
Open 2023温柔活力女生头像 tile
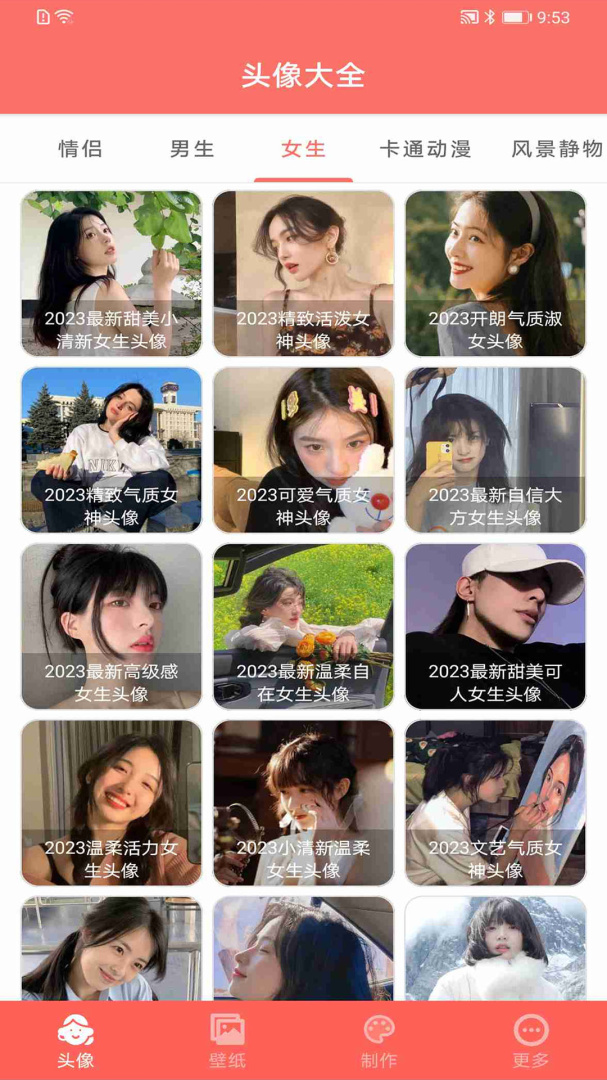coord(111,802)
